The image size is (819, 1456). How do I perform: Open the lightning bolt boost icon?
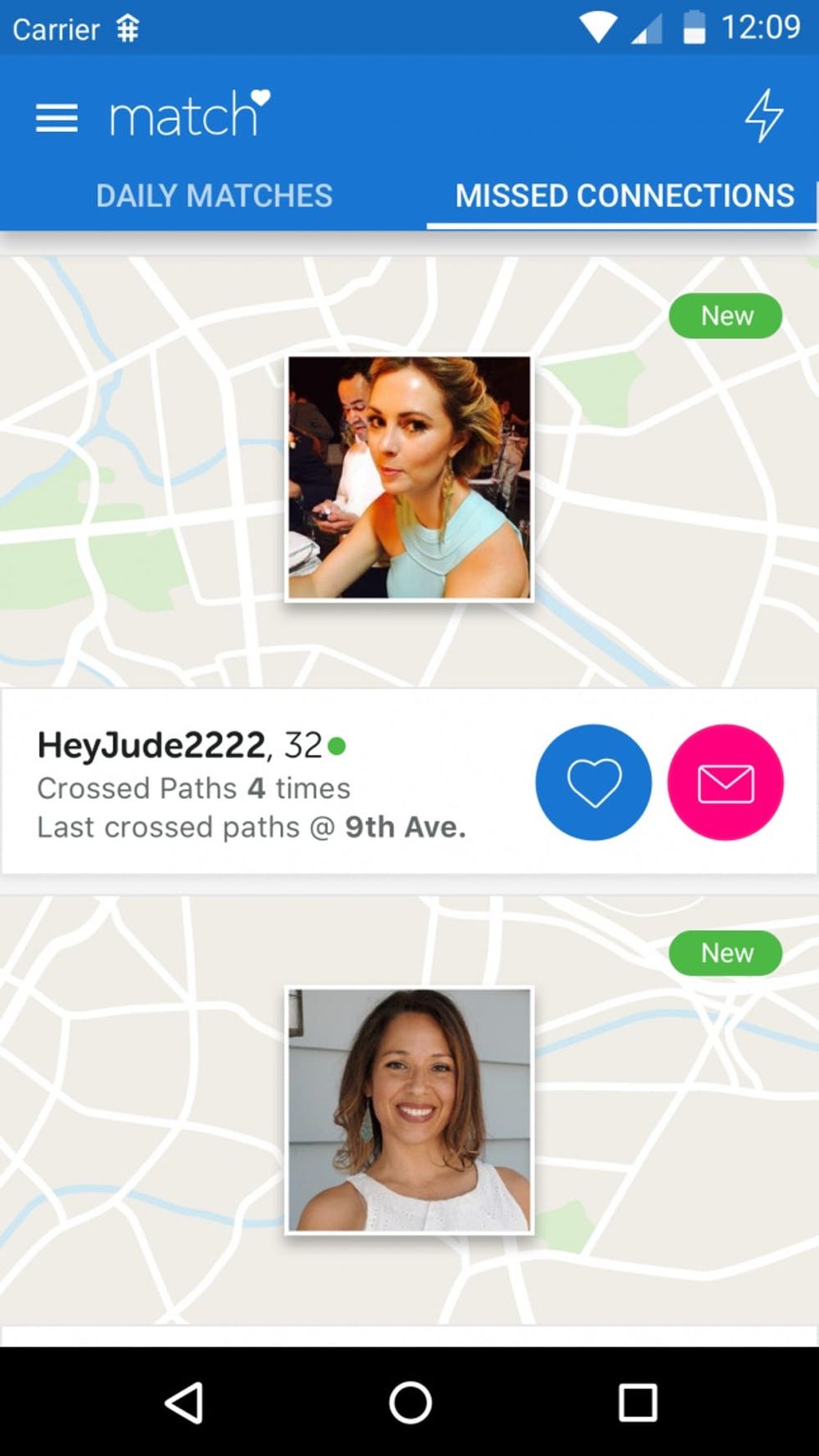click(764, 115)
